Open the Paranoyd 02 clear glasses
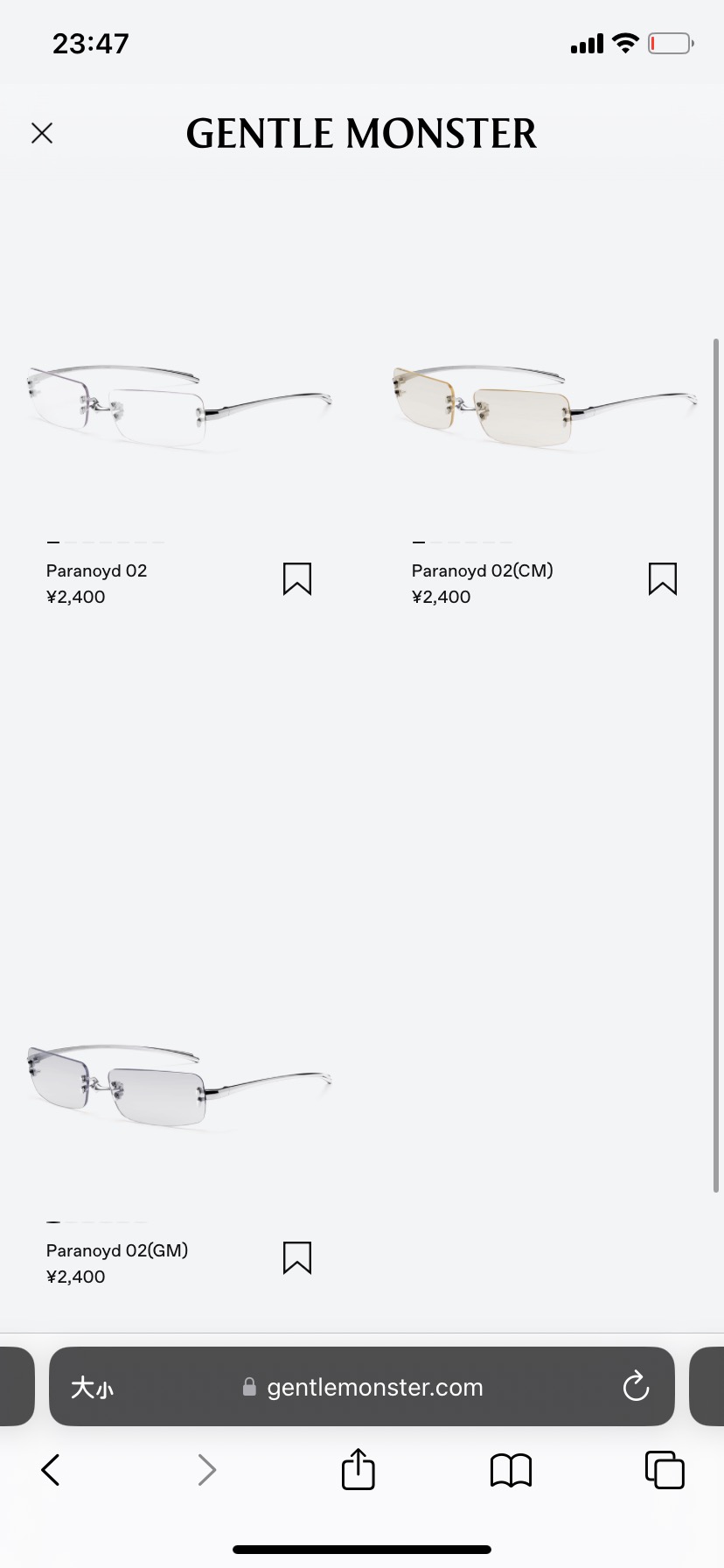 (x=179, y=408)
